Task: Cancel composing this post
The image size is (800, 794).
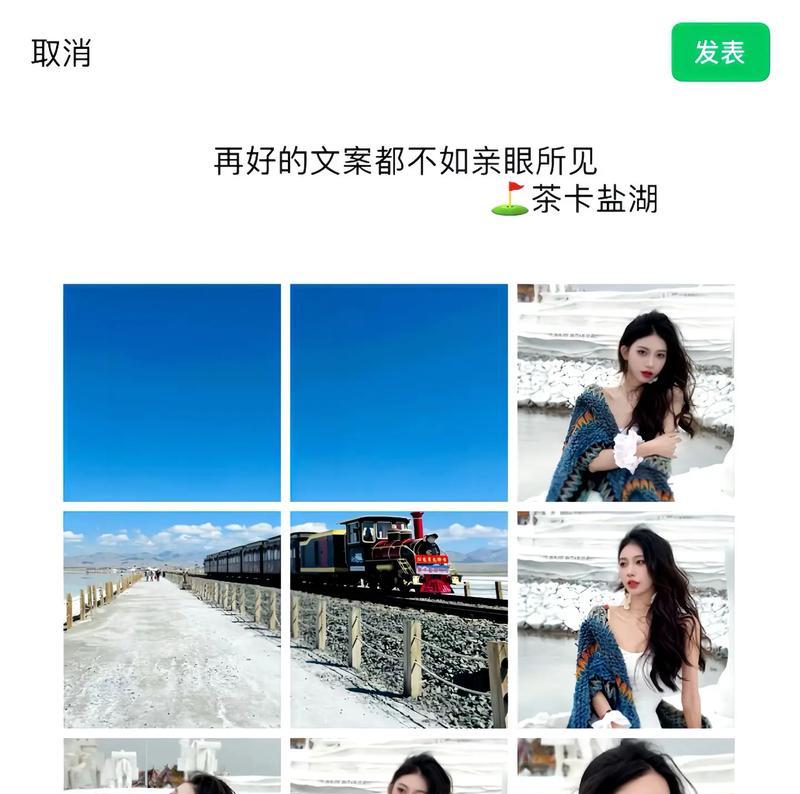Action: point(61,53)
